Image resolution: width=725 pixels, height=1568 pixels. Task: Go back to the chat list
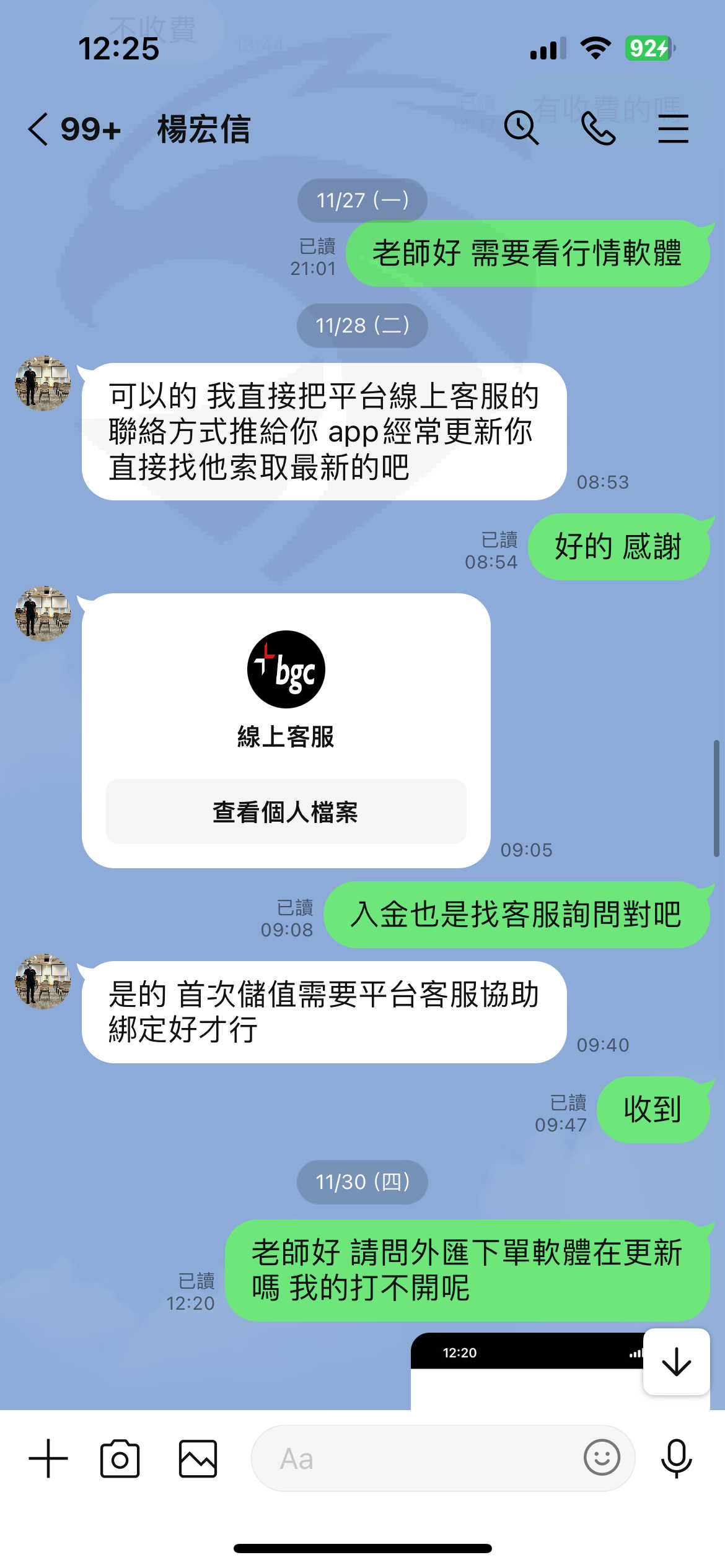coord(38,129)
